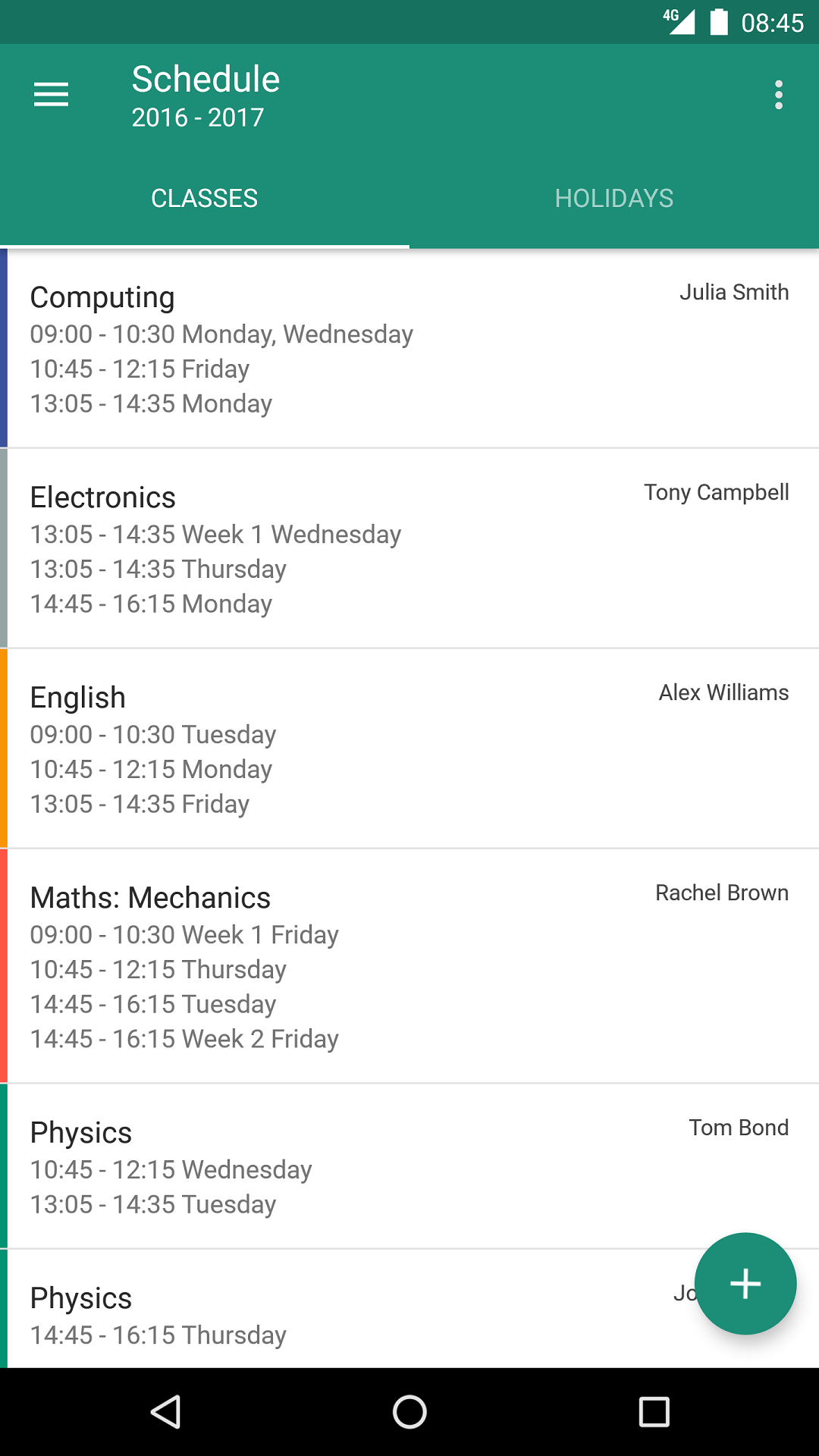This screenshot has height=1456, width=819.
Task: Open the navigation drawer menu
Action: (51, 95)
